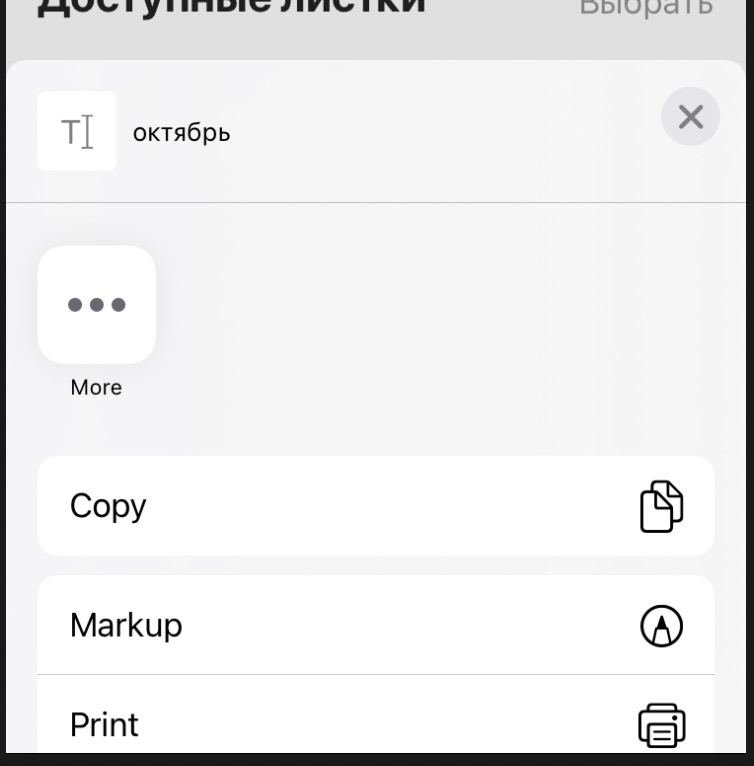Image resolution: width=754 pixels, height=766 pixels.
Task: Close the share sheet
Action: pyautogui.click(x=690, y=117)
